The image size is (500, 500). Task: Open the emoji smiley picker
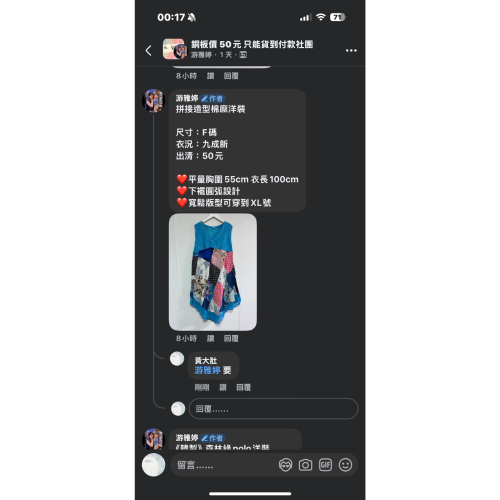tap(345, 465)
